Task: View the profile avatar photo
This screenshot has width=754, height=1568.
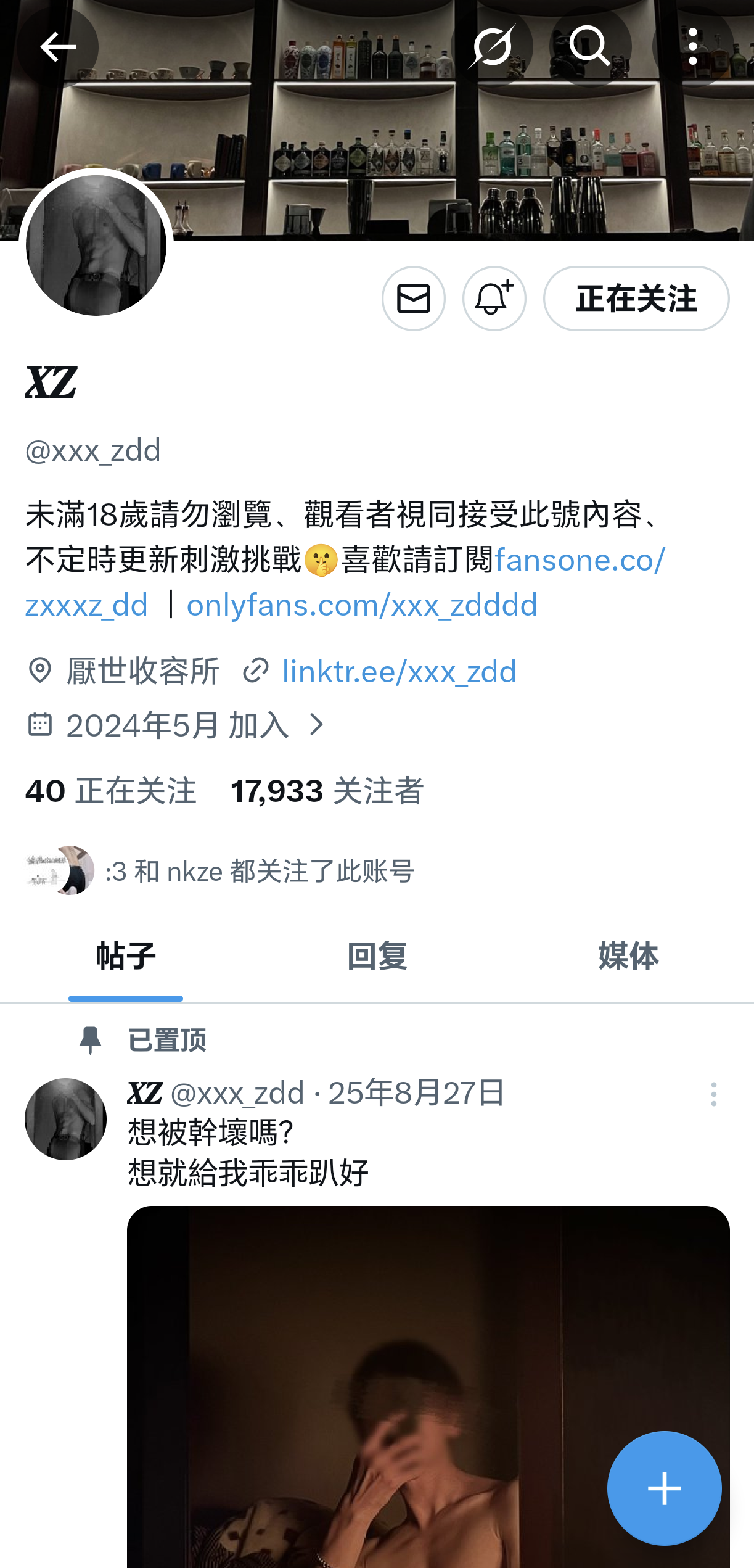Action: coord(96,246)
